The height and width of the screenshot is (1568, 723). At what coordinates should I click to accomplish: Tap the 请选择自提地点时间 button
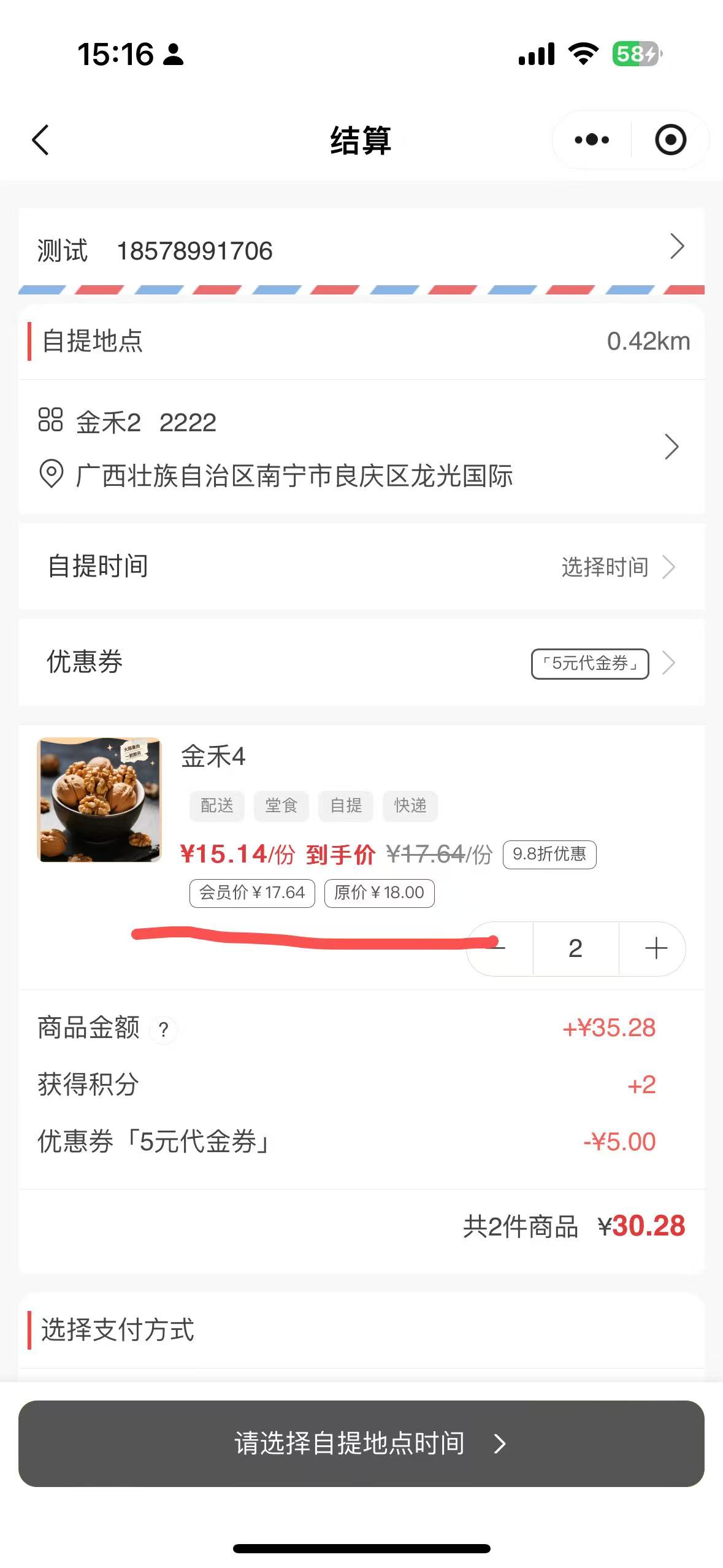click(361, 1443)
